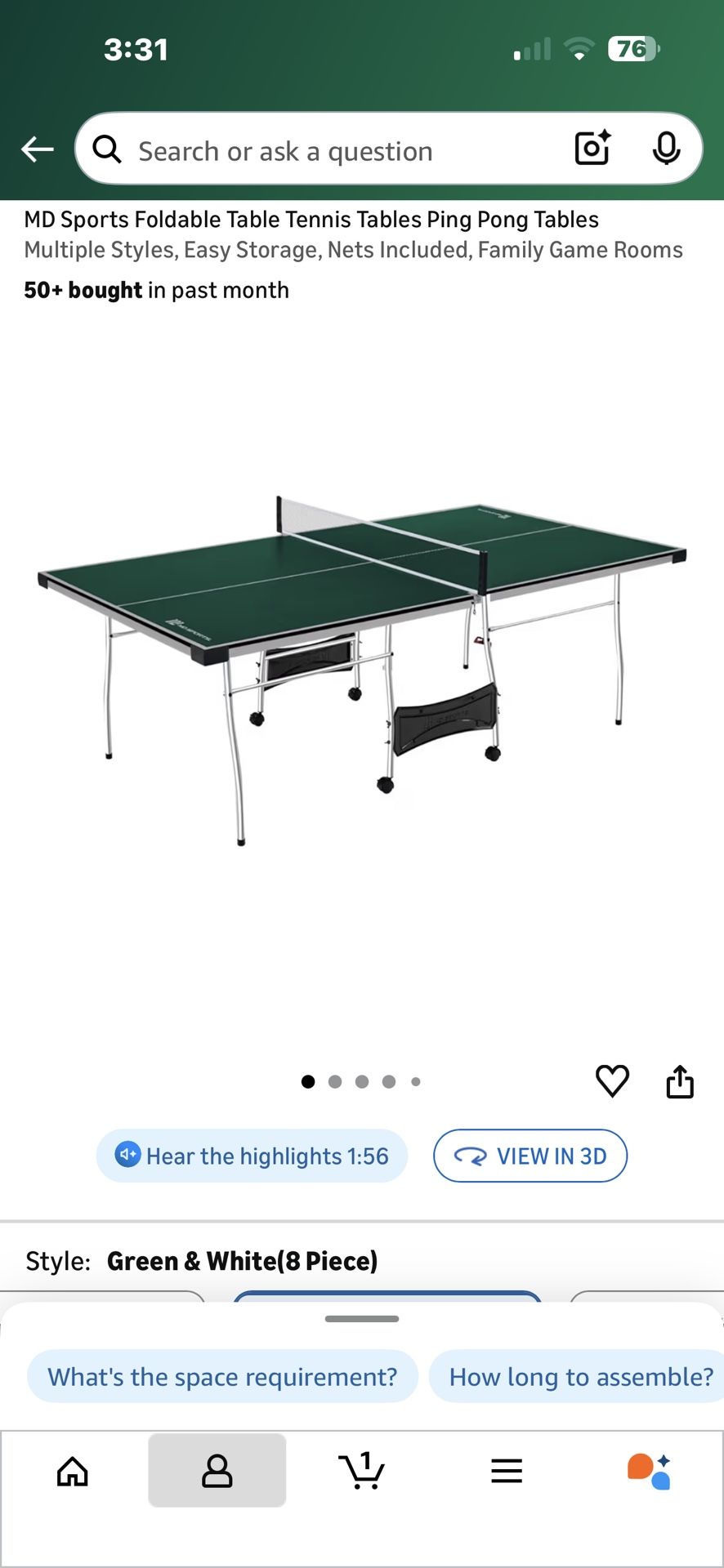Open the Rufus assistant icon
724x1568 pixels.
[650, 1470]
